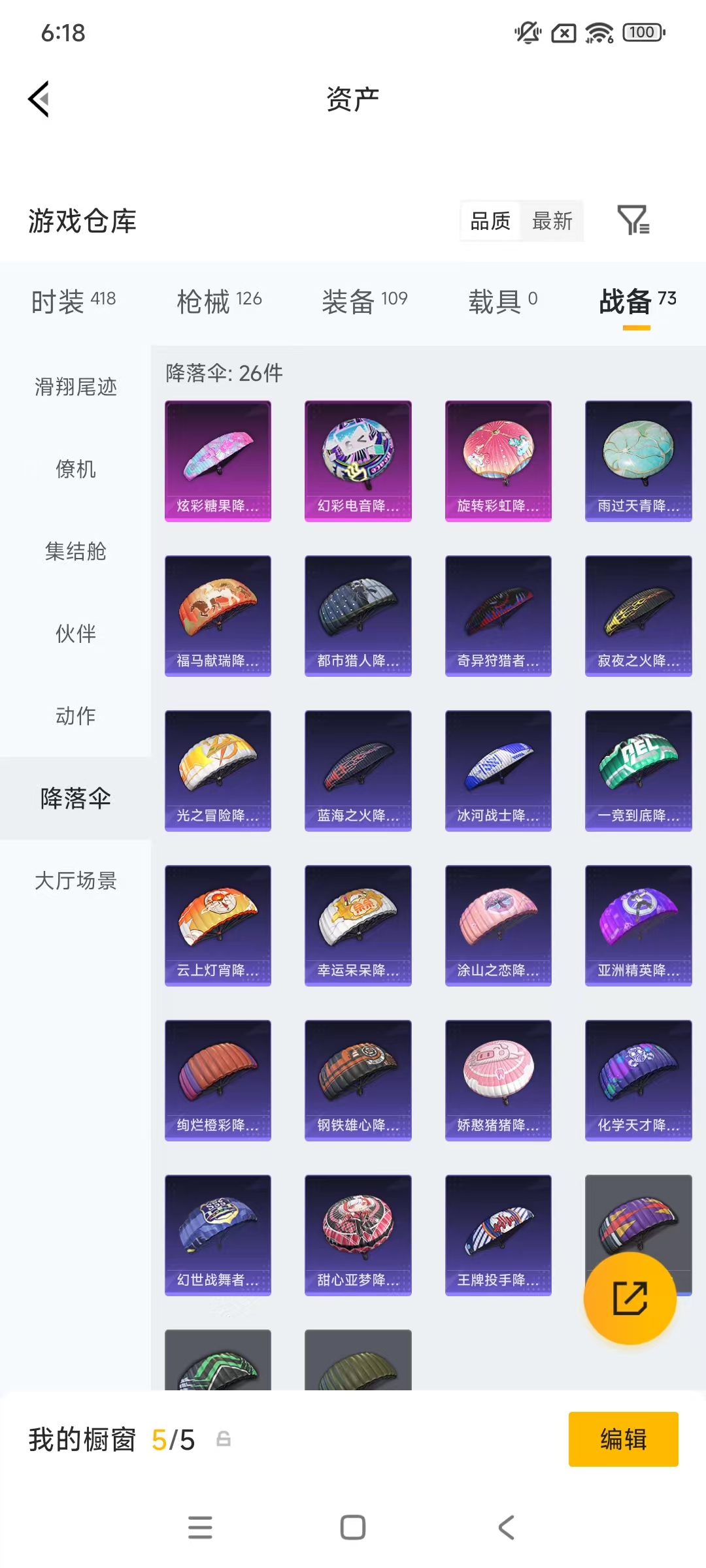Screen dimensions: 706x1568
Task: Select the 降落伞 category in sidebar
Action: 74,798
